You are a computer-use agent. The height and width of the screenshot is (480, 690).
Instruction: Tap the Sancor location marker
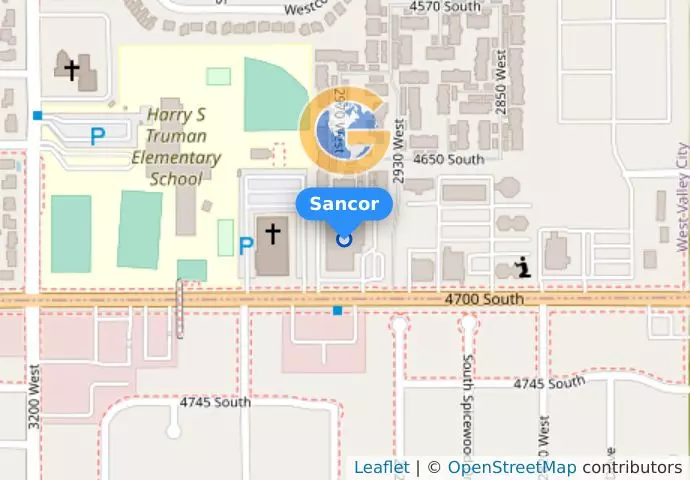(345, 239)
